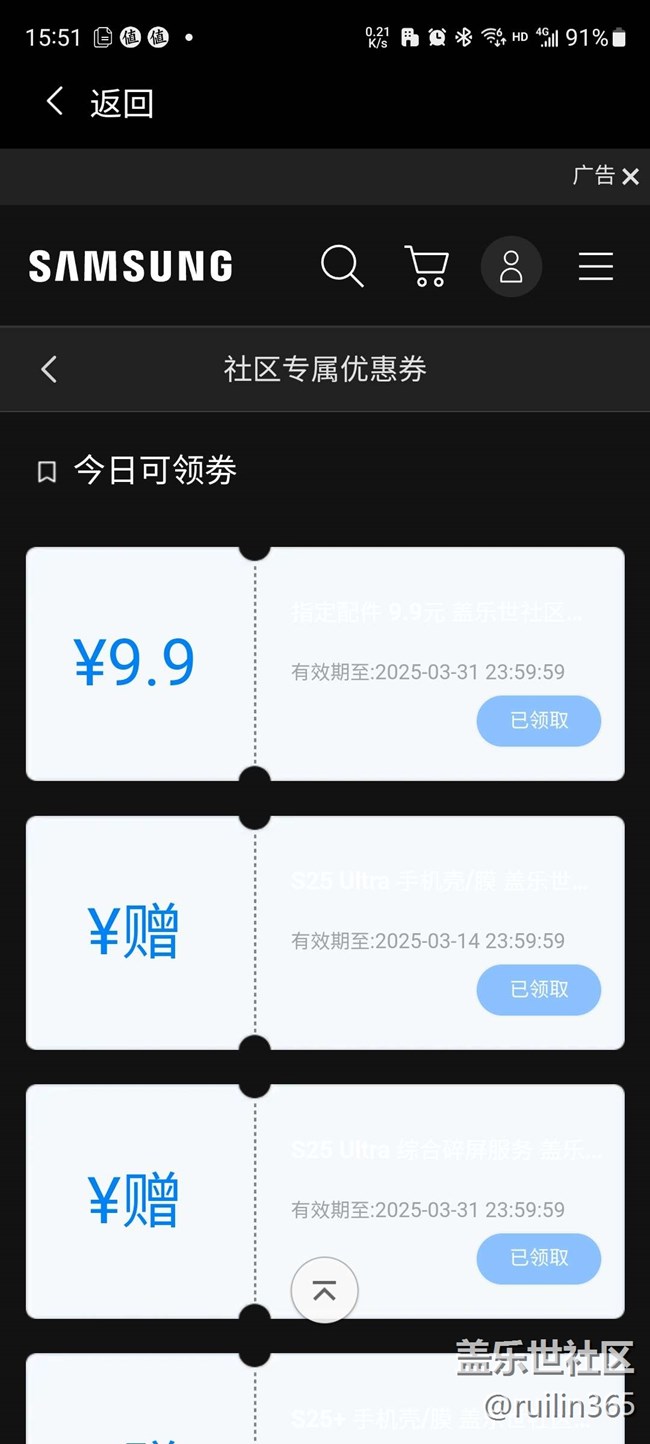Viewport: 650px width, 1444px height.
Task: Go back from 社区专属优惠券 page
Action: 49,369
